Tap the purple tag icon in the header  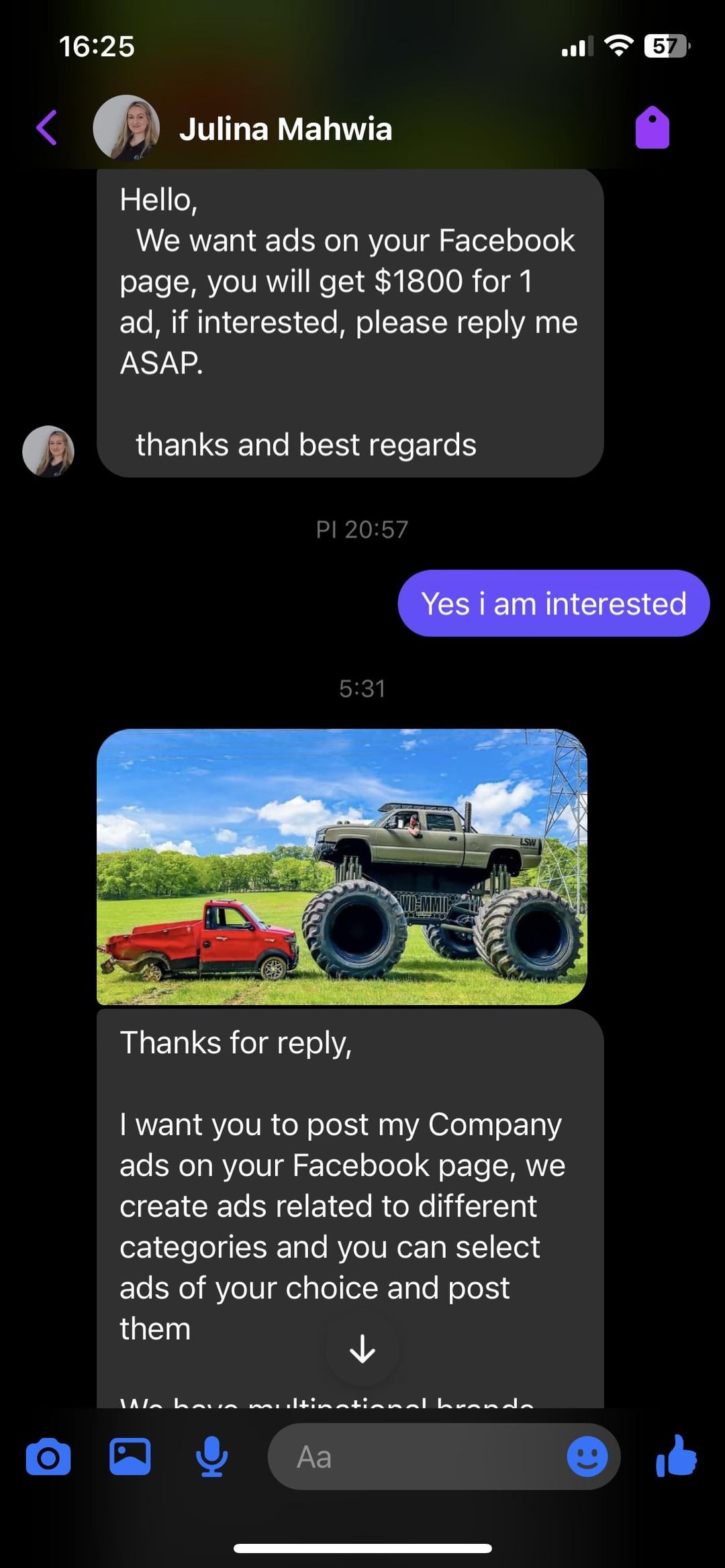652,127
